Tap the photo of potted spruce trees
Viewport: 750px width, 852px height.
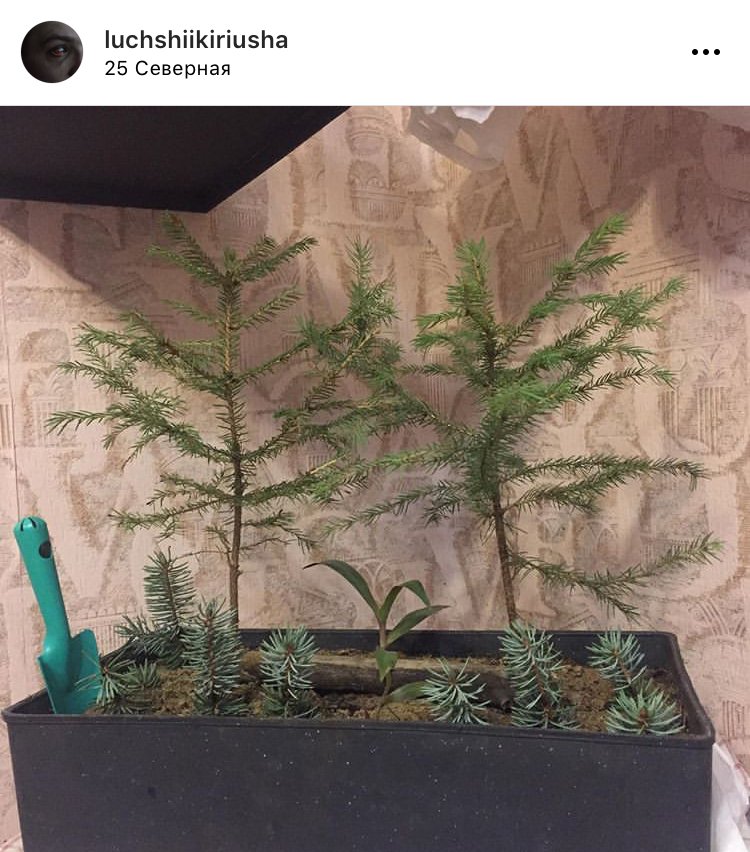point(375,478)
